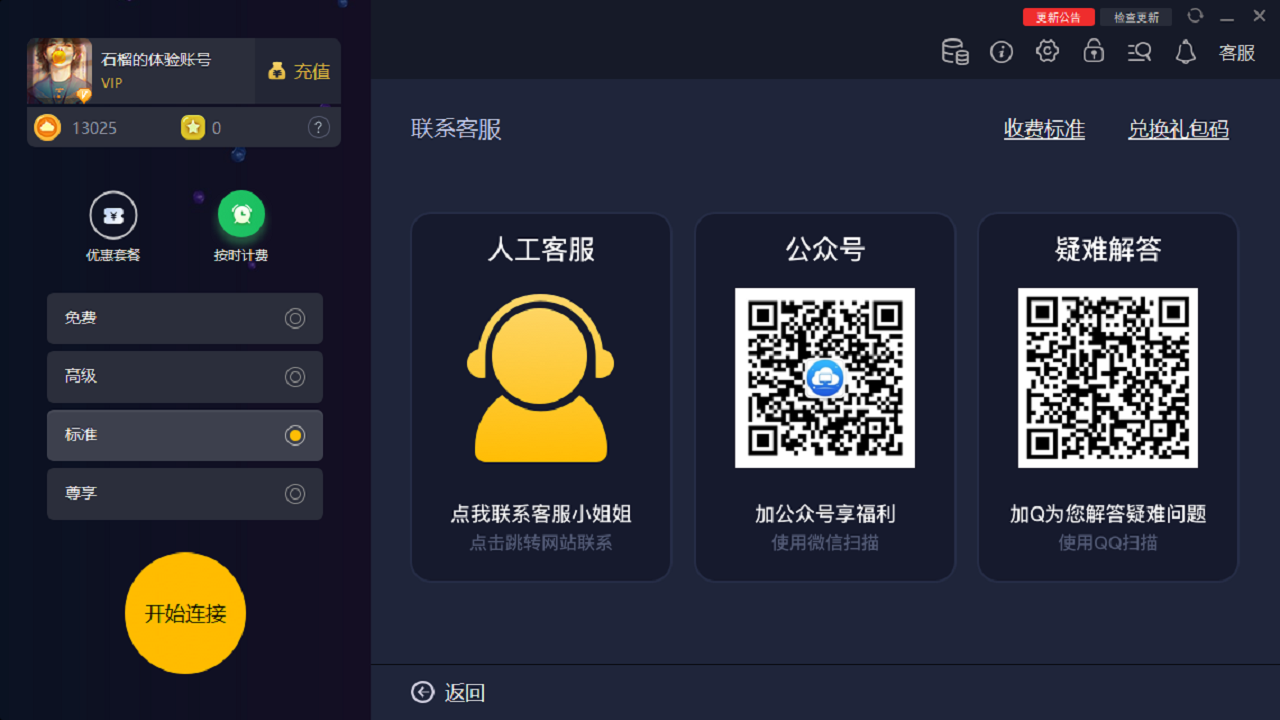Viewport: 1280px width, 720px height.
Task: Tap the 充值 recharge button
Action: [x=298, y=71]
